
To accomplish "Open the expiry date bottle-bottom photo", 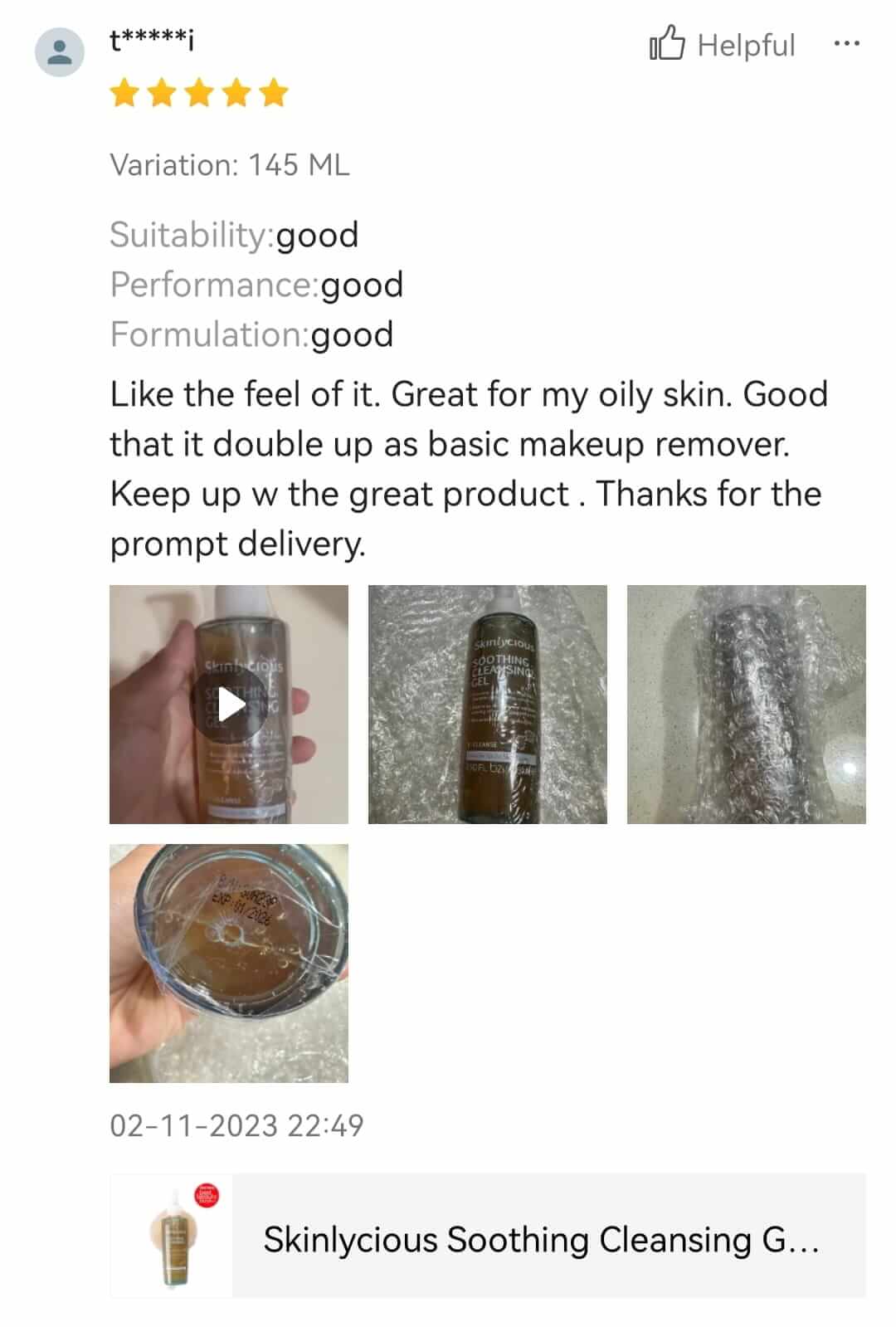I will click(x=229, y=963).
